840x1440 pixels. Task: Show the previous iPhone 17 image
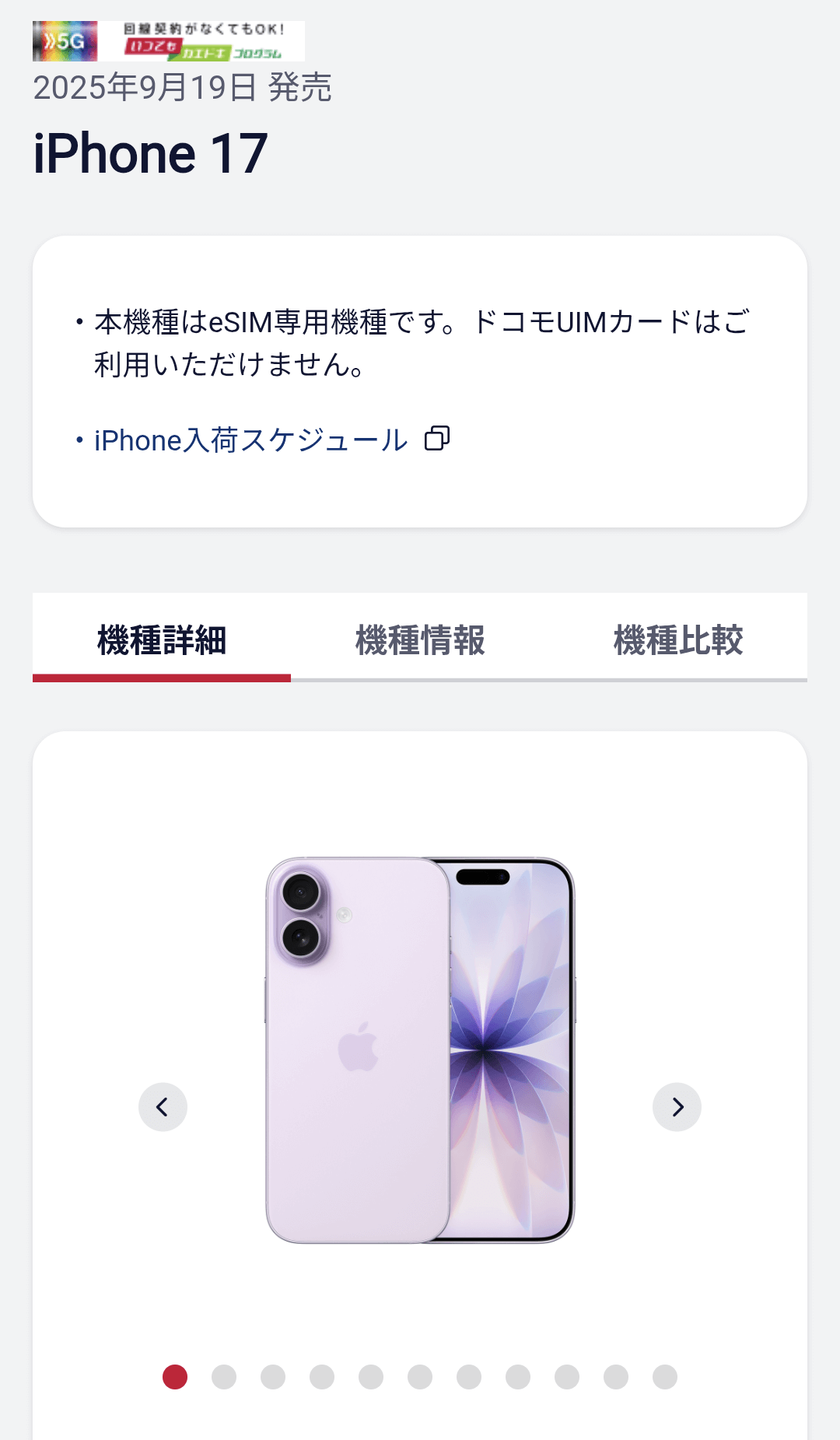163,1106
